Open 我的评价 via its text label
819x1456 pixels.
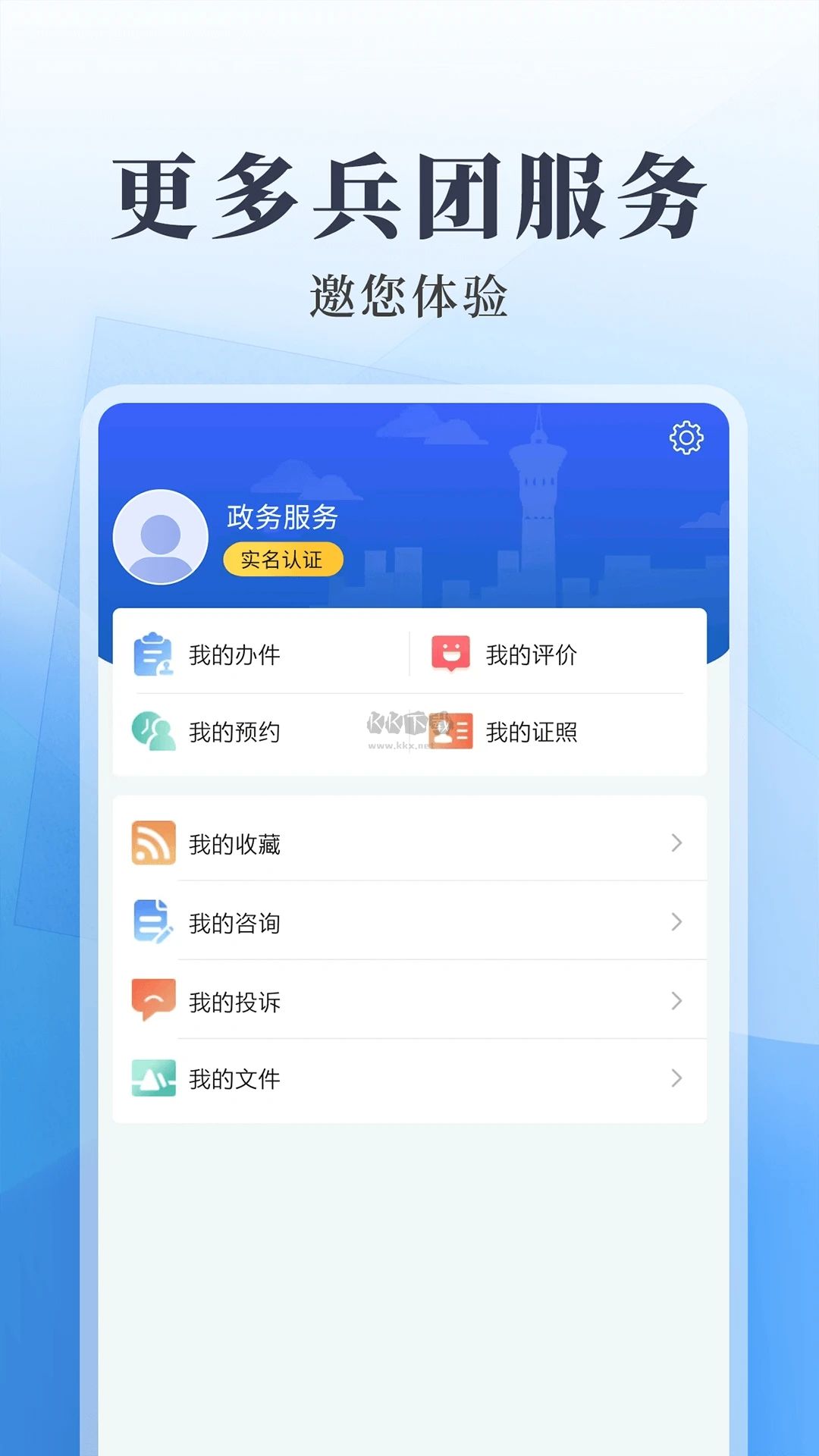coord(533,654)
